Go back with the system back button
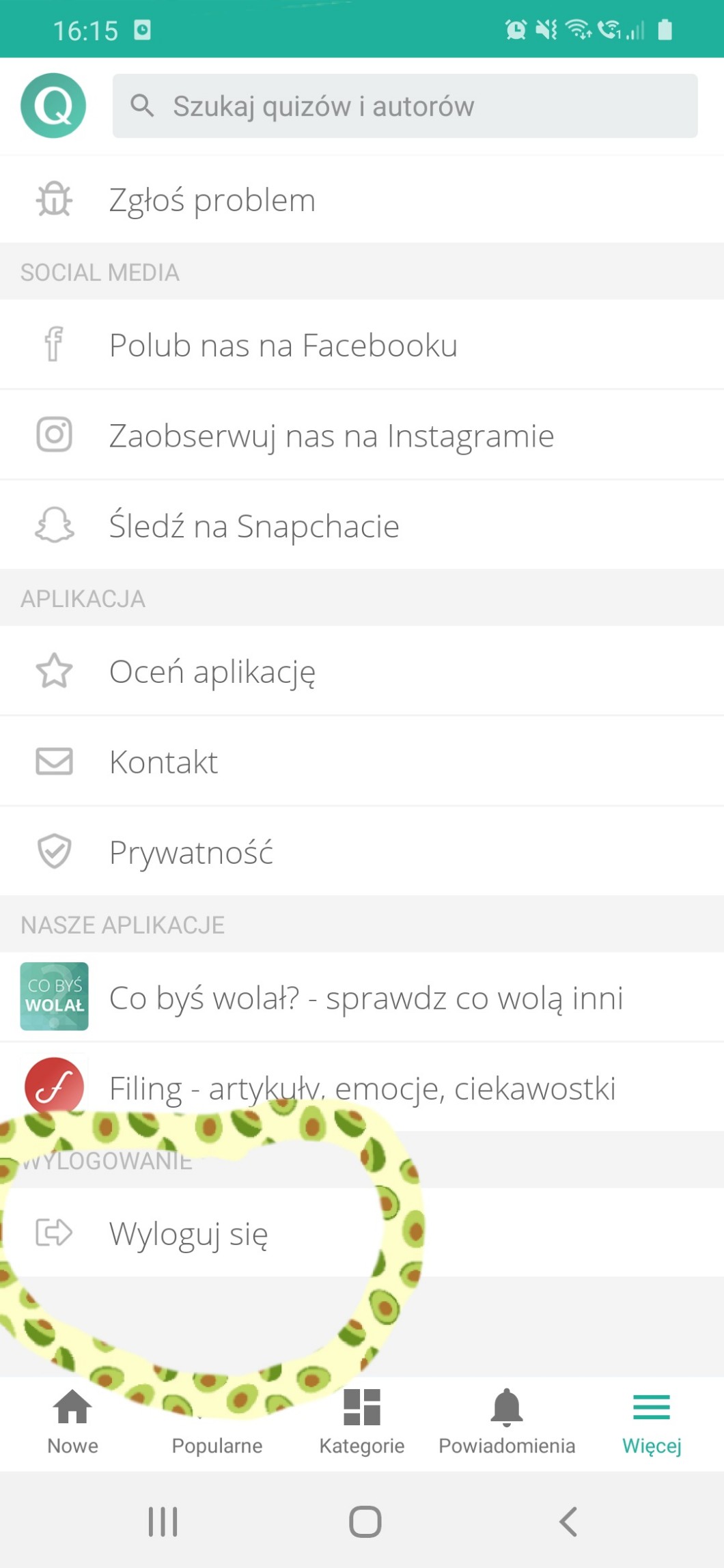 click(x=568, y=1522)
